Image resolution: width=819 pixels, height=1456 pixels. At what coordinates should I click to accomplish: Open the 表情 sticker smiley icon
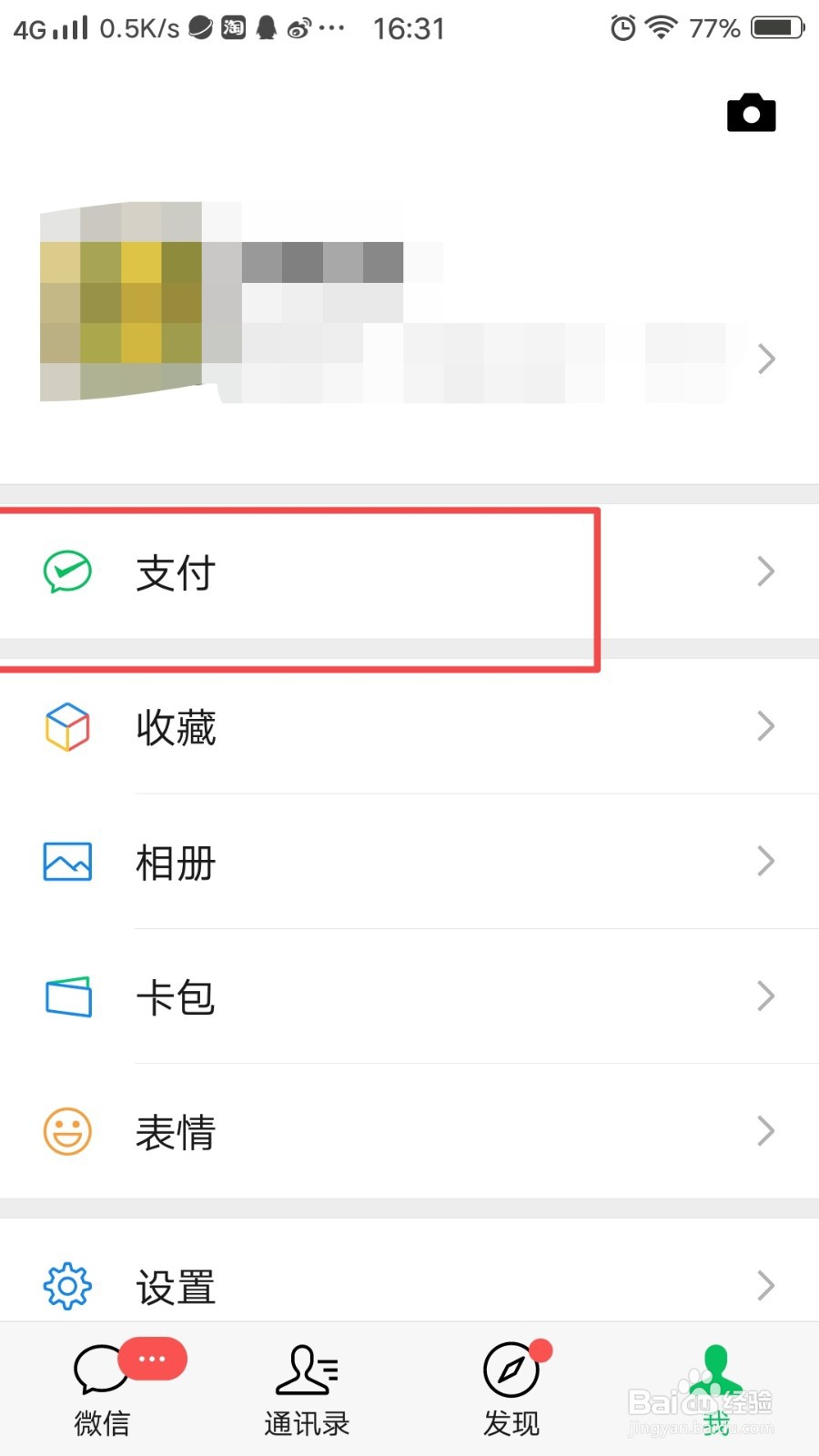[66, 1130]
